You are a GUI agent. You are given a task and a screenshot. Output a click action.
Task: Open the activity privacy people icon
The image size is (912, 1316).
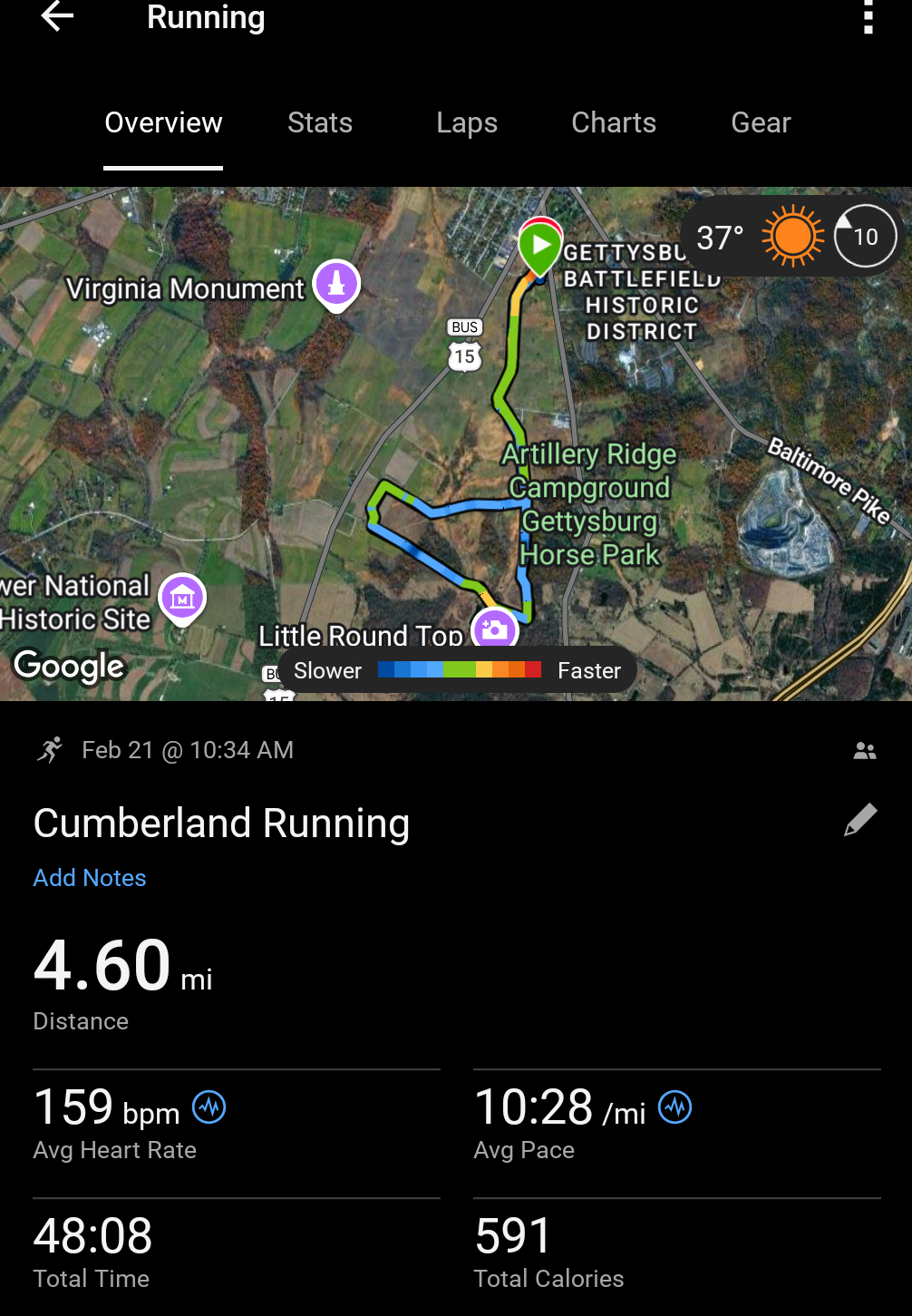(x=865, y=751)
